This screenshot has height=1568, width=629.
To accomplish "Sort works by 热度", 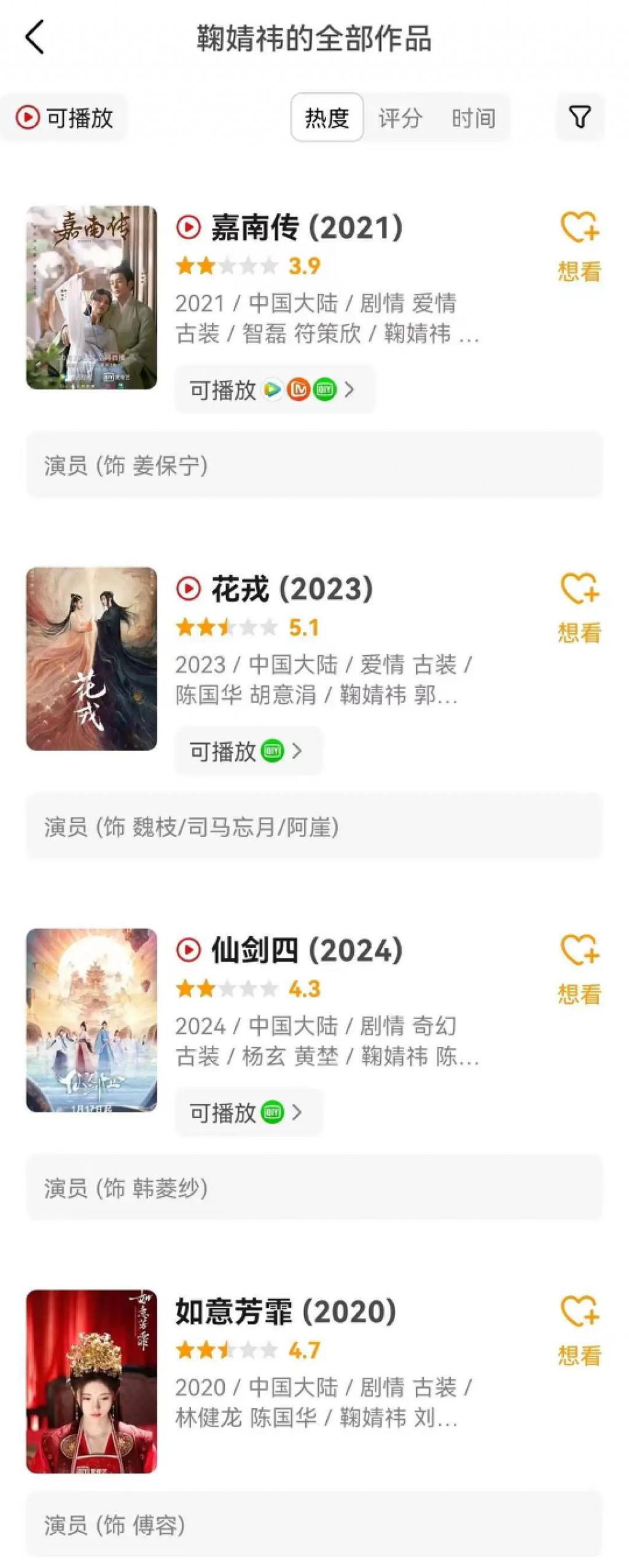I will (x=327, y=117).
